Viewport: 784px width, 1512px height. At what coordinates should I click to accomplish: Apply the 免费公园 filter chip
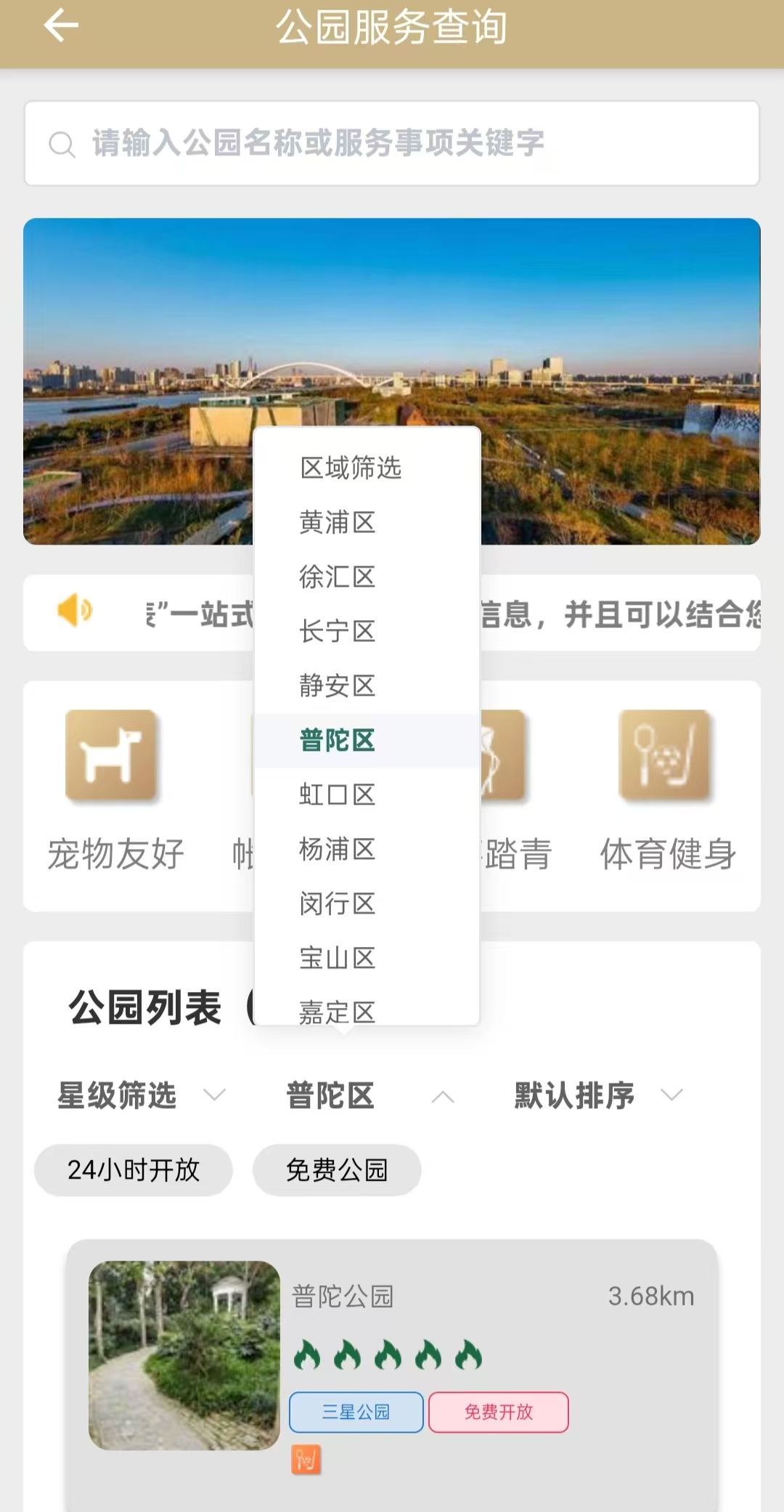(x=337, y=1170)
